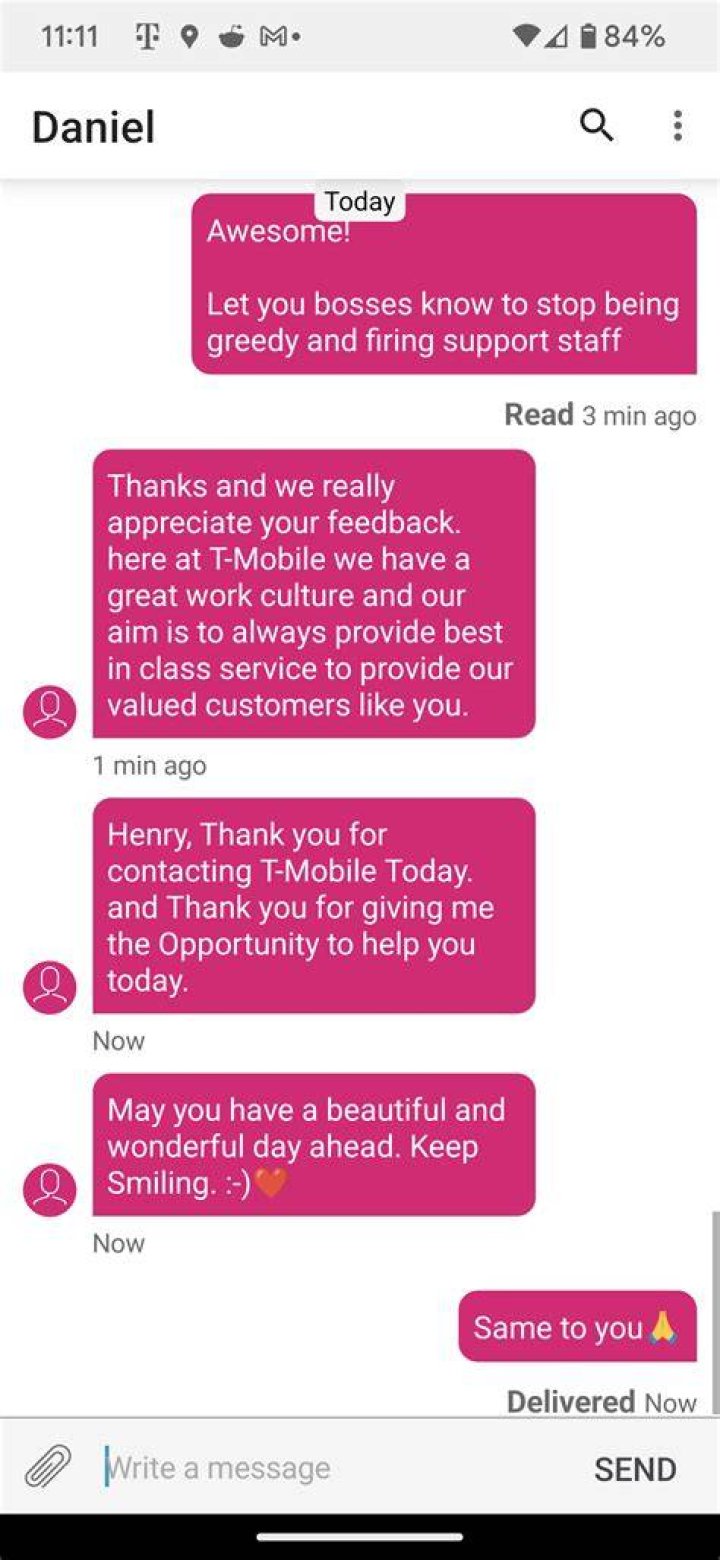Viewport: 720px width, 1560px height.
Task: Search within the Daniel conversation
Action: (x=597, y=126)
